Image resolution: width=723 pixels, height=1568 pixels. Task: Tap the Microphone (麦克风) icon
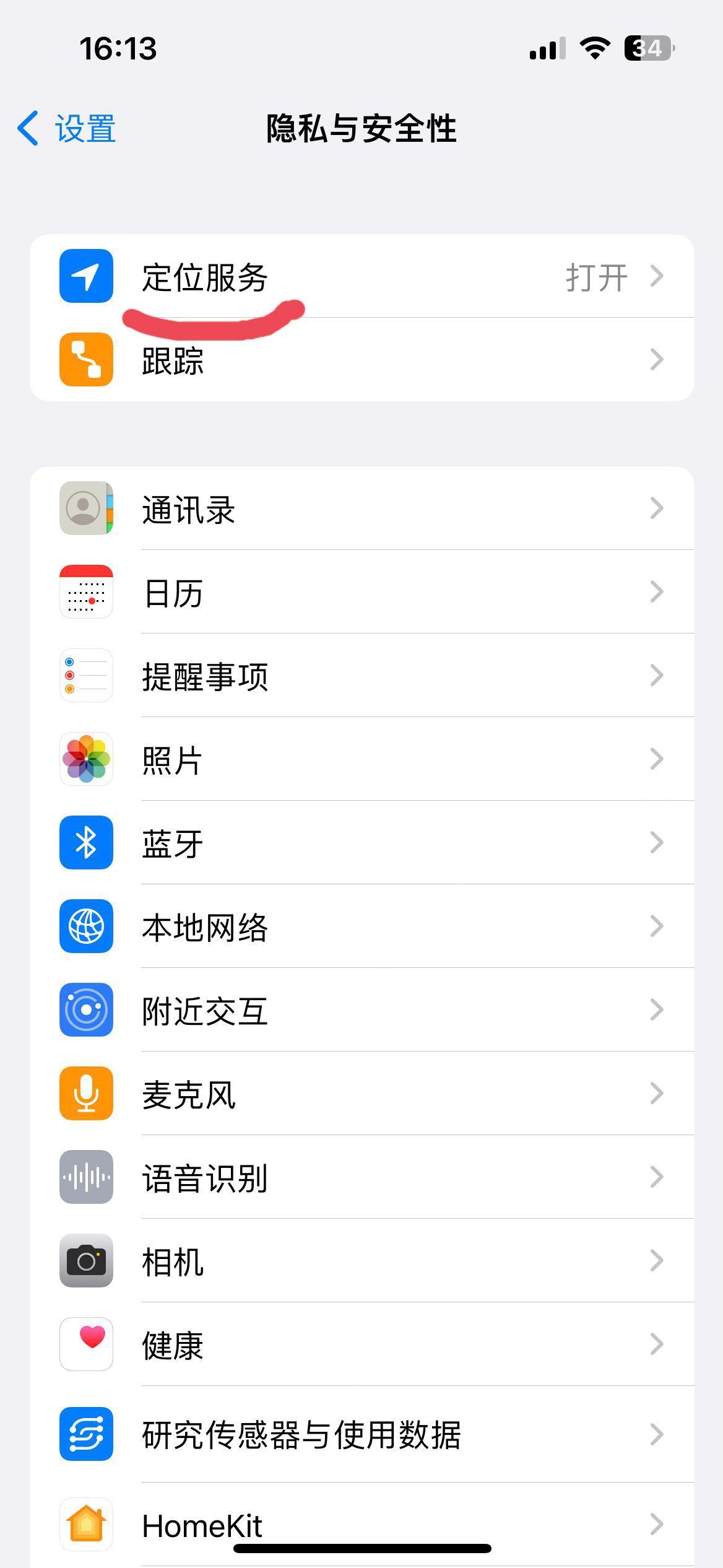click(x=86, y=1094)
